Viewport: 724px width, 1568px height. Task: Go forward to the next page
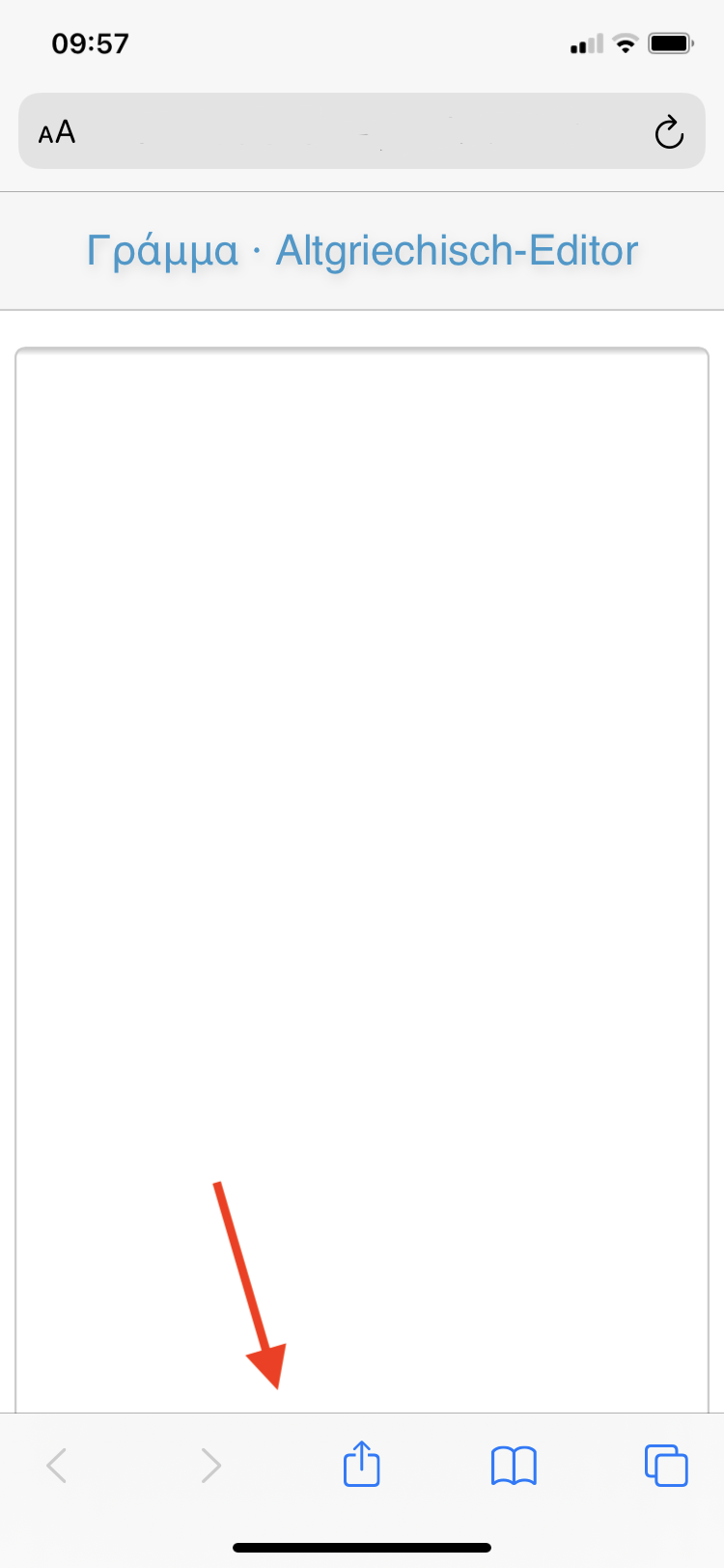coord(210,1465)
